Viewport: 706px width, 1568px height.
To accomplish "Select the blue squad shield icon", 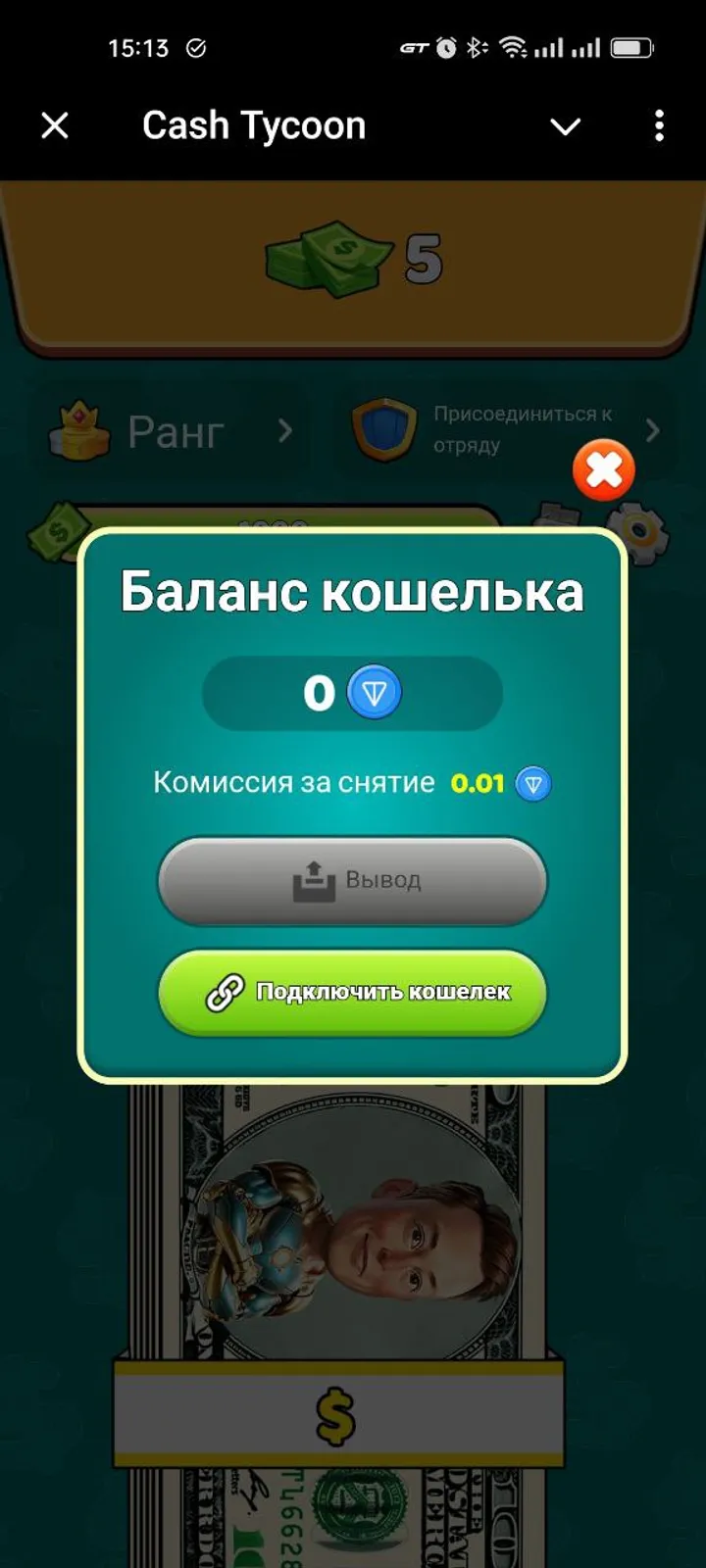I will pyautogui.click(x=383, y=428).
